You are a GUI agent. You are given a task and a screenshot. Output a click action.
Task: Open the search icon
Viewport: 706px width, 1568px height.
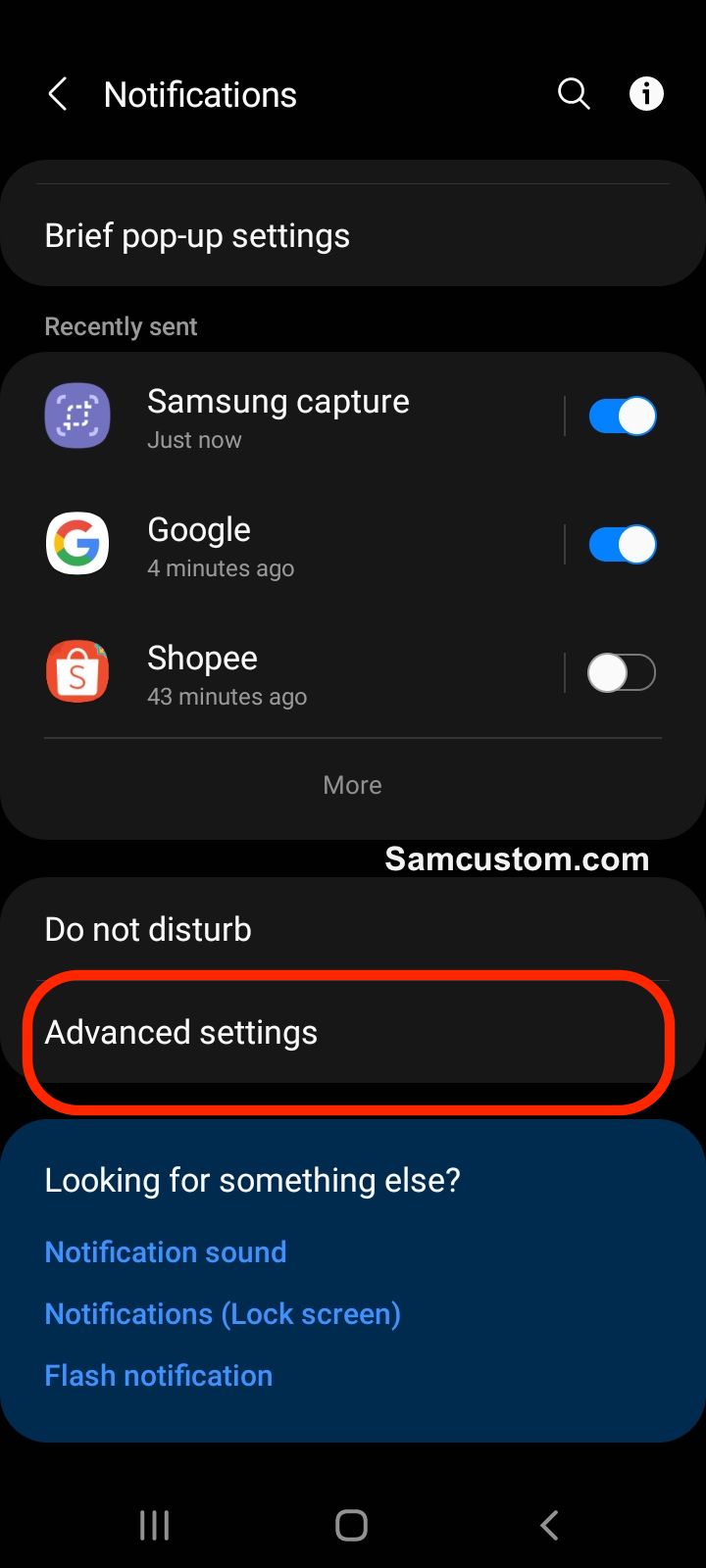pyautogui.click(x=574, y=95)
